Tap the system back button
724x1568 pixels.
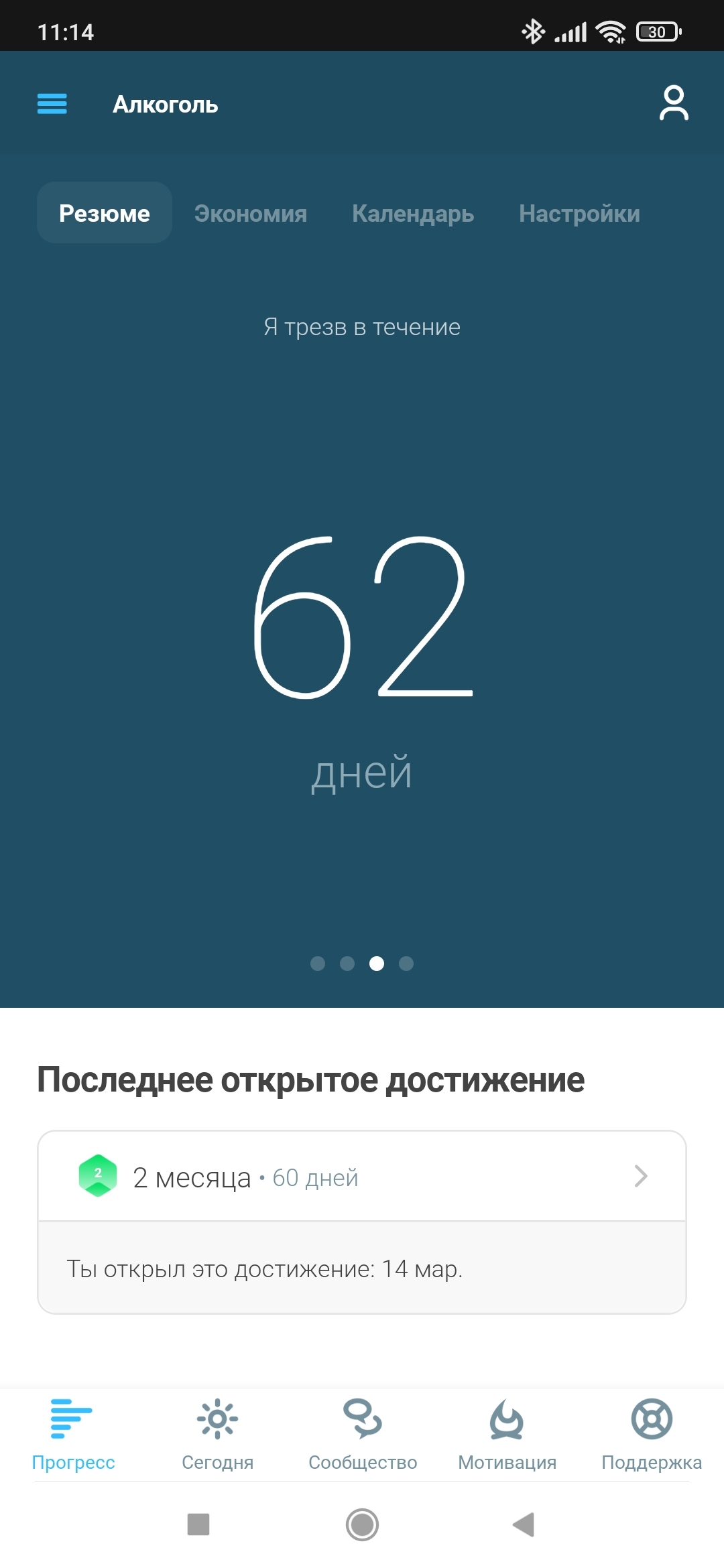[x=524, y=1524]
